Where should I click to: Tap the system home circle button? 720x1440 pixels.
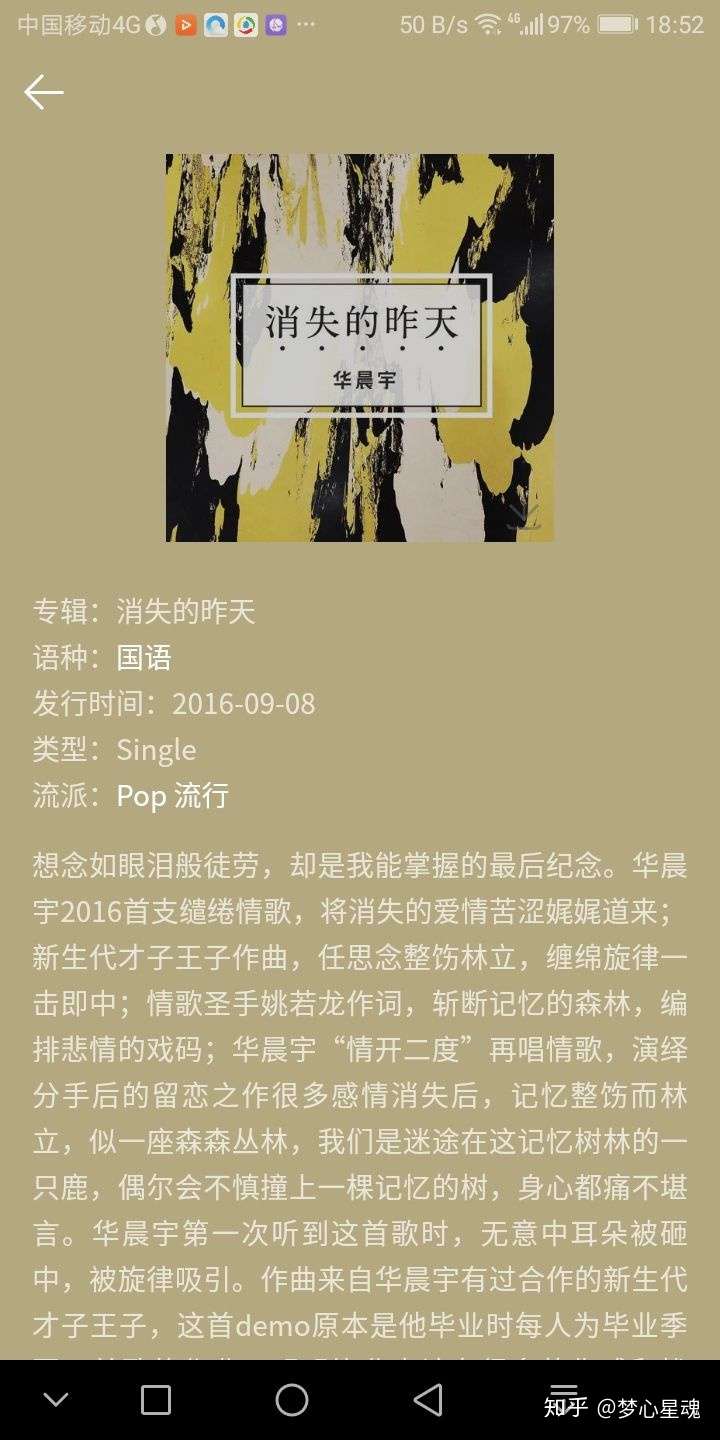[292, 1400]
